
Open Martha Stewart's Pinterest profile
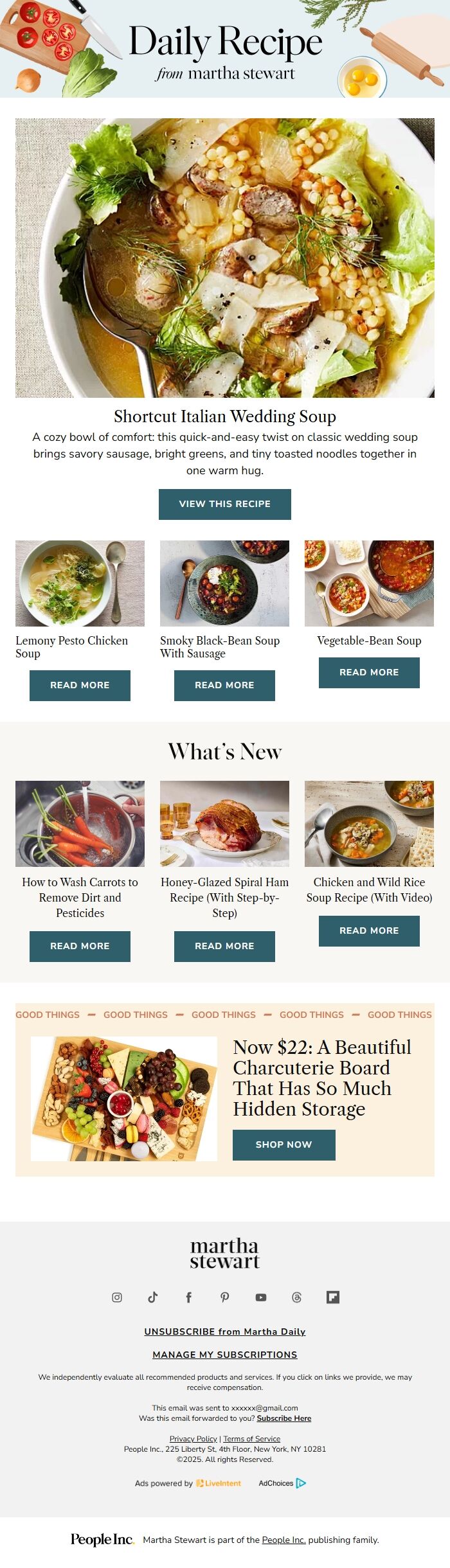(x=224, y=1297)
